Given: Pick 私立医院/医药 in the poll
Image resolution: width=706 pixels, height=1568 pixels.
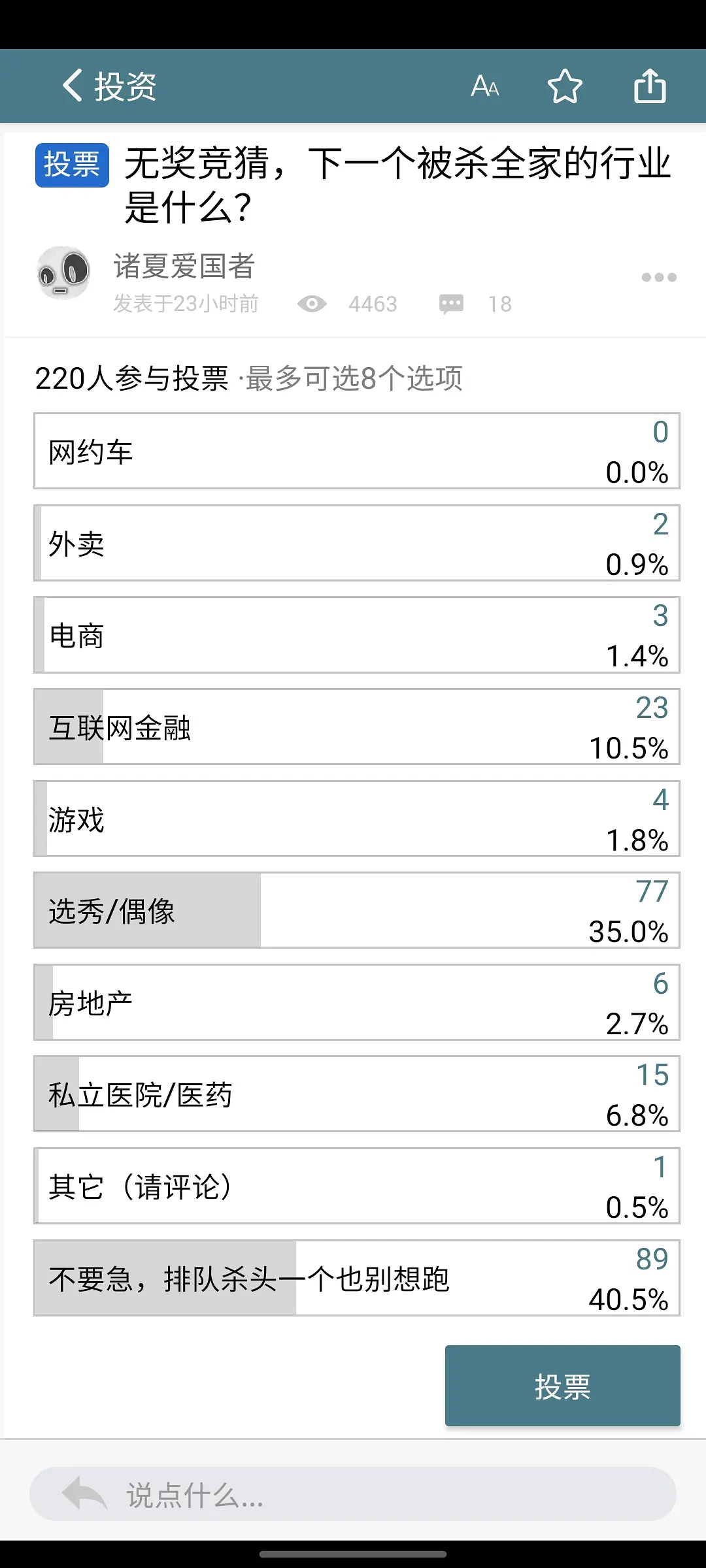Looking at the screenshot, I should point(356,1094).
